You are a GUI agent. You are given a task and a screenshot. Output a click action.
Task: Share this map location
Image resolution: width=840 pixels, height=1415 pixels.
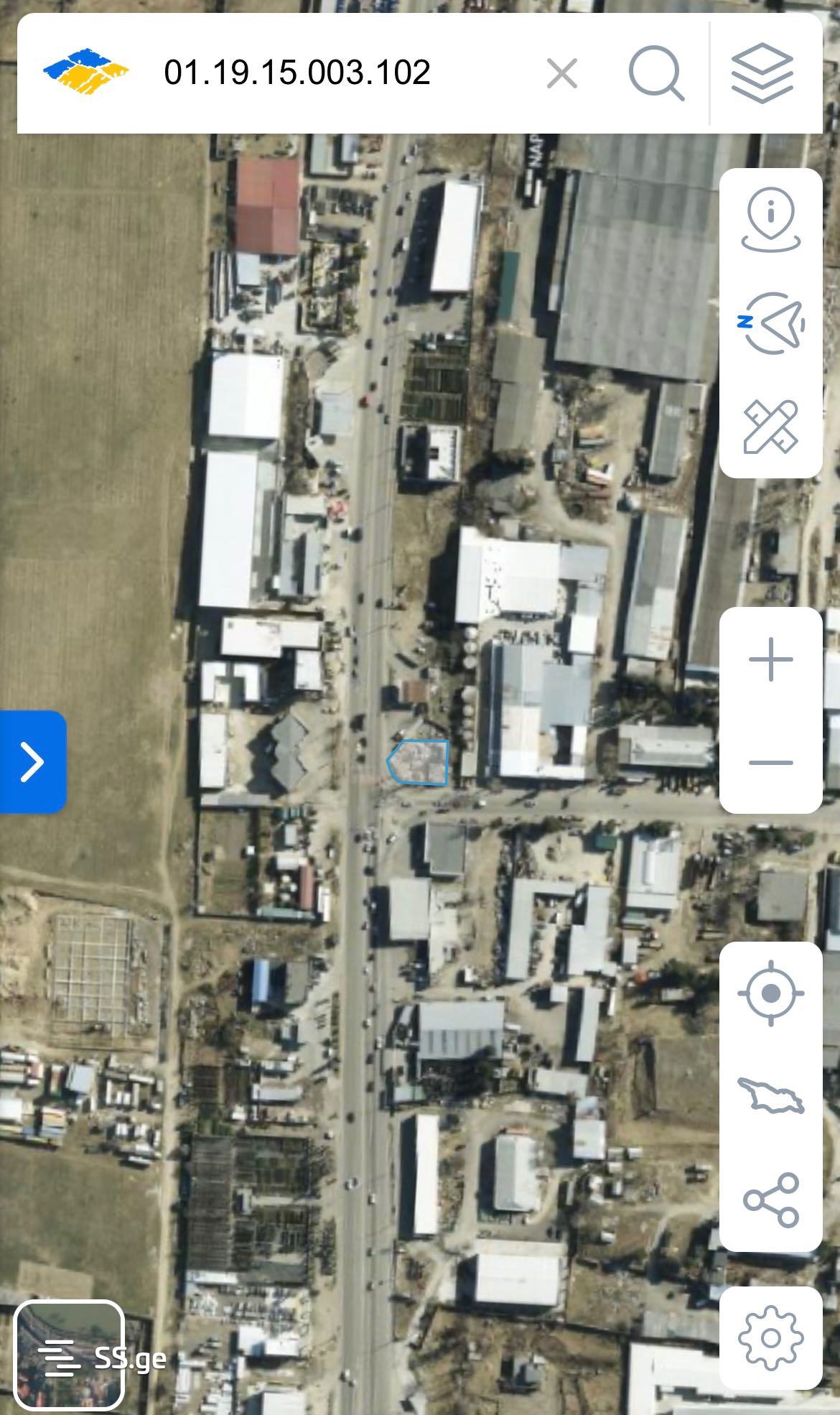(770, 1200)
